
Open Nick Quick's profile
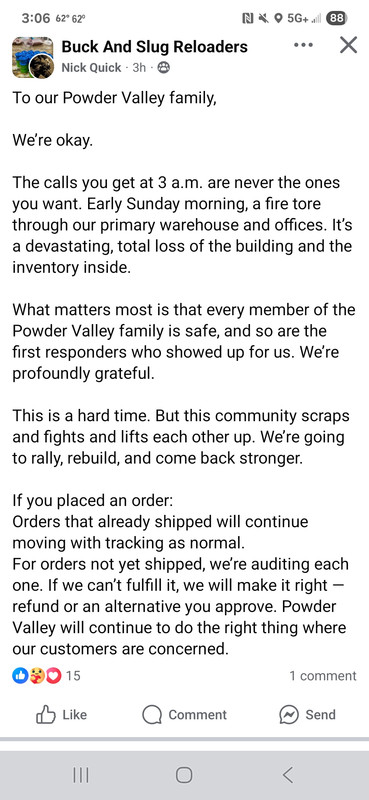pyautogui.click(x=91, y=68)
